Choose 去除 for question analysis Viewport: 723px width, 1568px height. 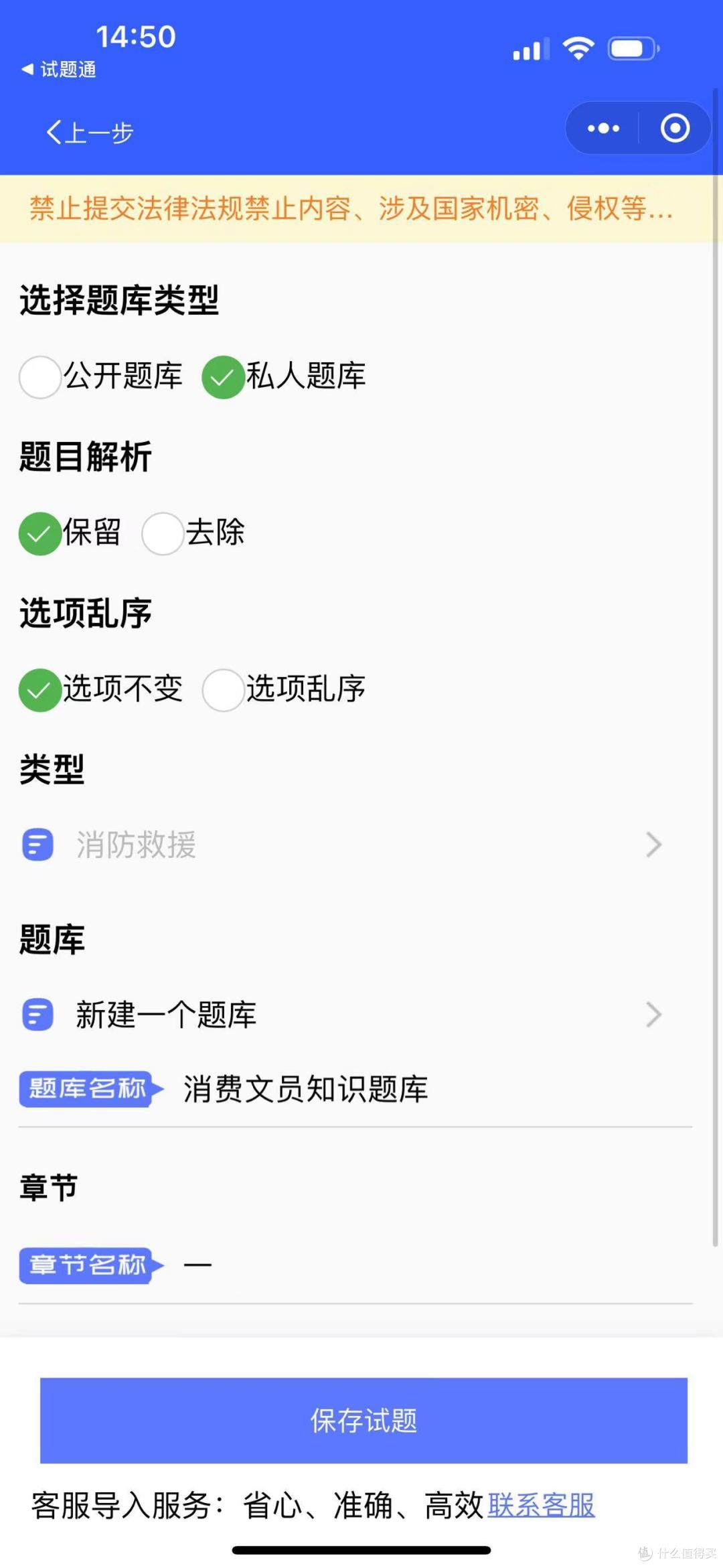(x=193, y=533)
